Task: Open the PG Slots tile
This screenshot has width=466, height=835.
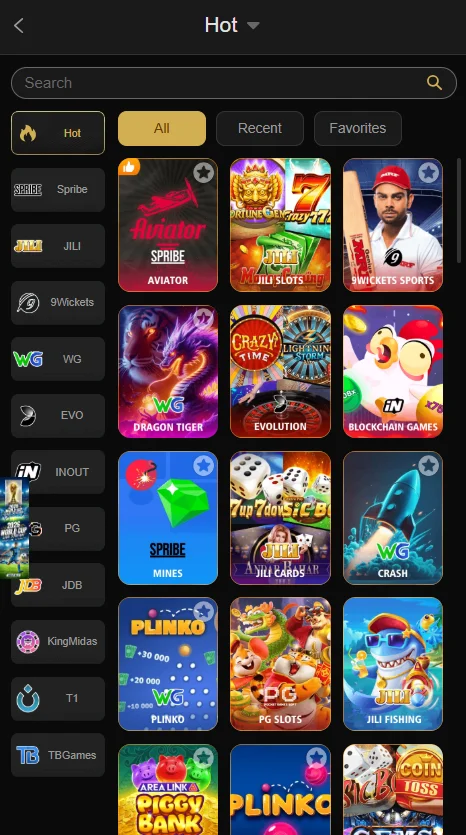Action: pos(280,664)
